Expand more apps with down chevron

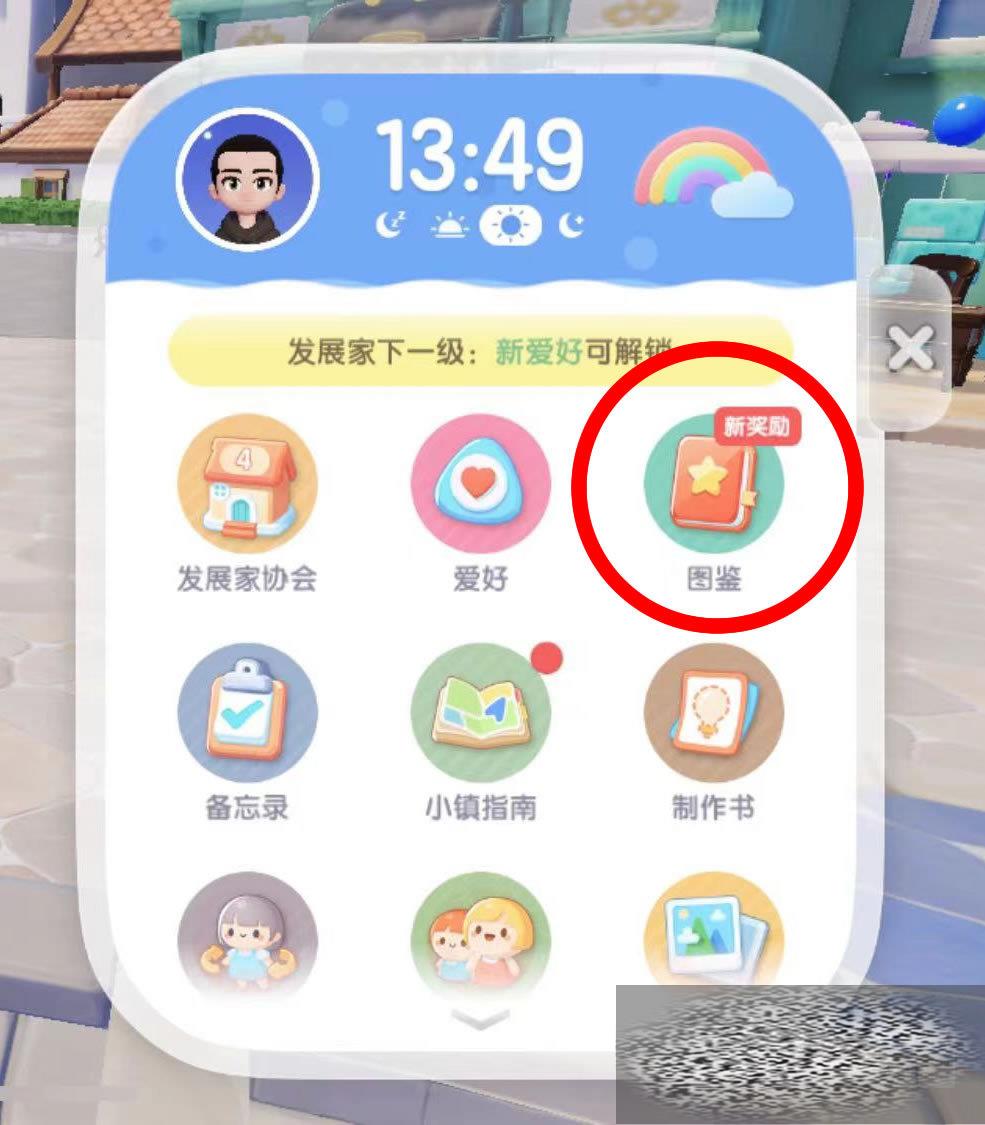(x=480, y=1019)
